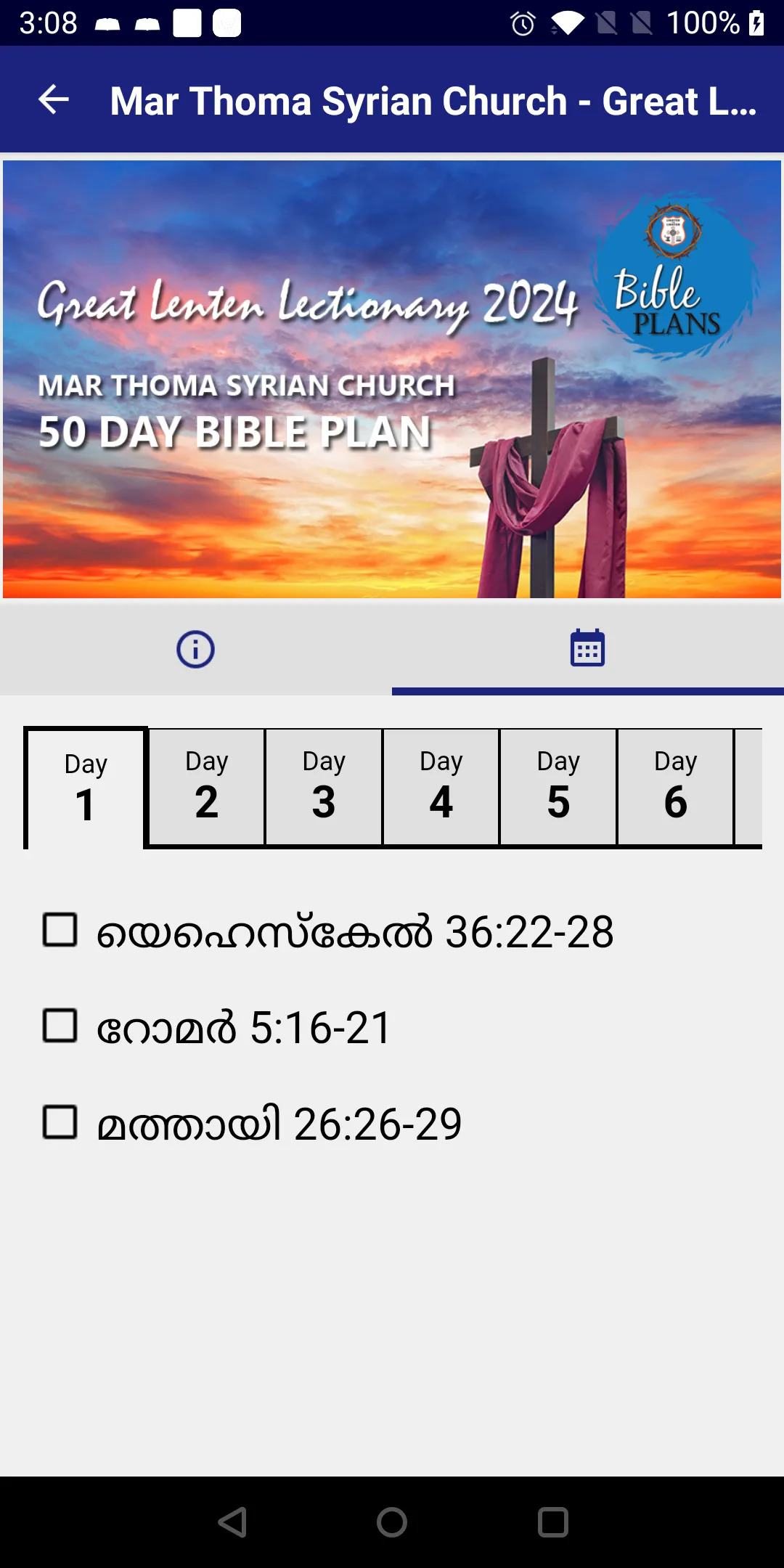Viewport: 784px width, 1568px height.
Task: Tap the Bible Plans logo on the banner
Action: tap(671, 270)
